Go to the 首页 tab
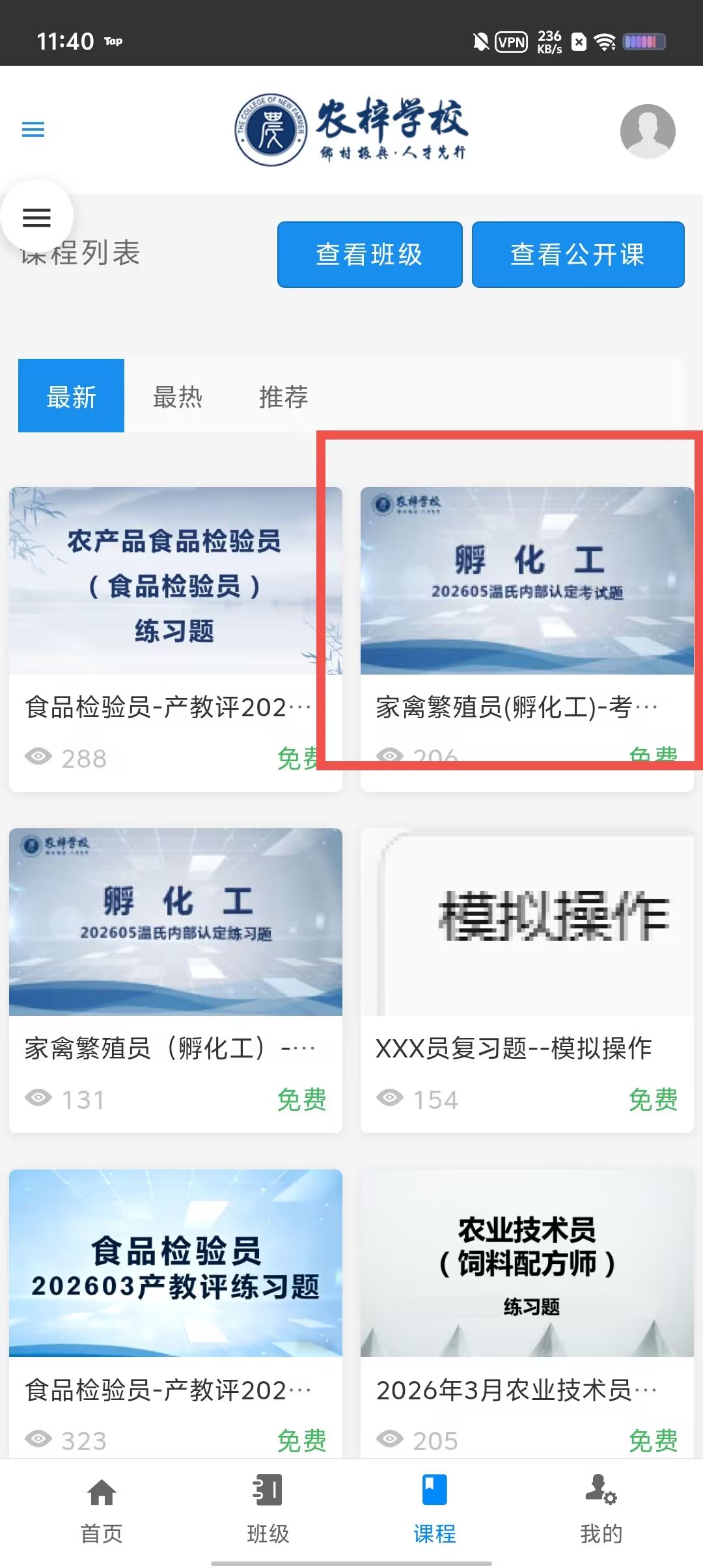 [x=102, y=1509]
